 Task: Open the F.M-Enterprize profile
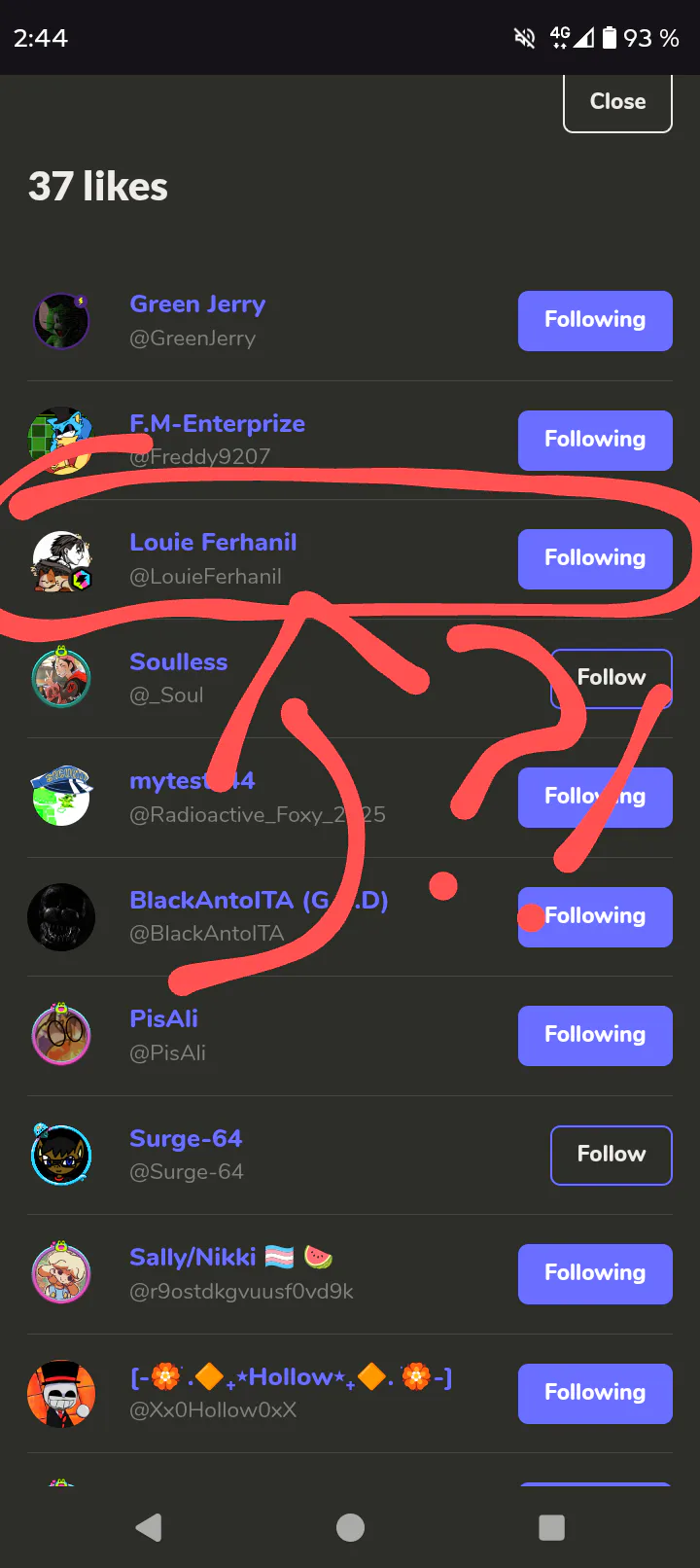coord(217,424)
